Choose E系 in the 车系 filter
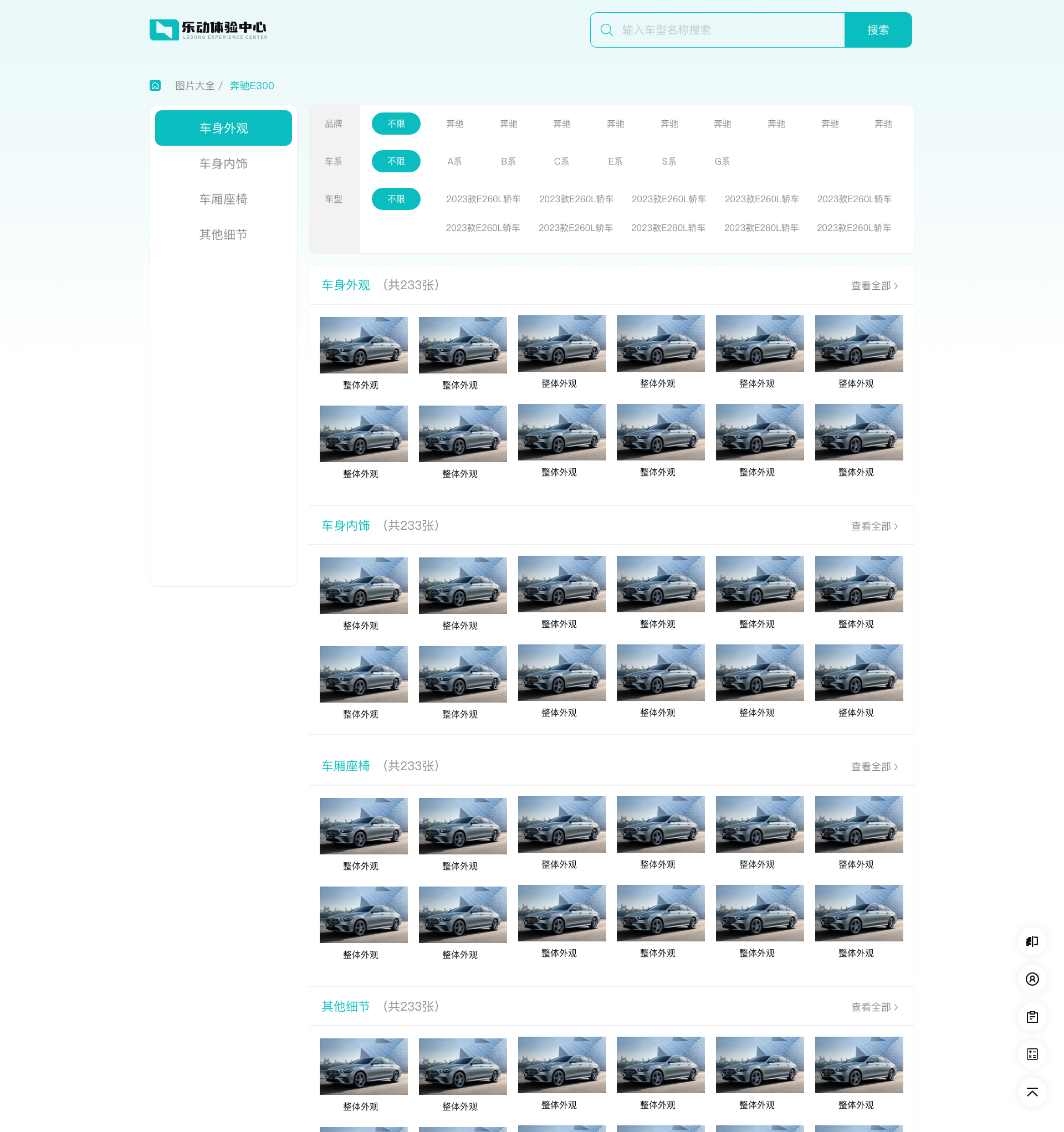The width and height of the screenshot is (1064, 1132). pyautogui.click(x=615, y=162)
